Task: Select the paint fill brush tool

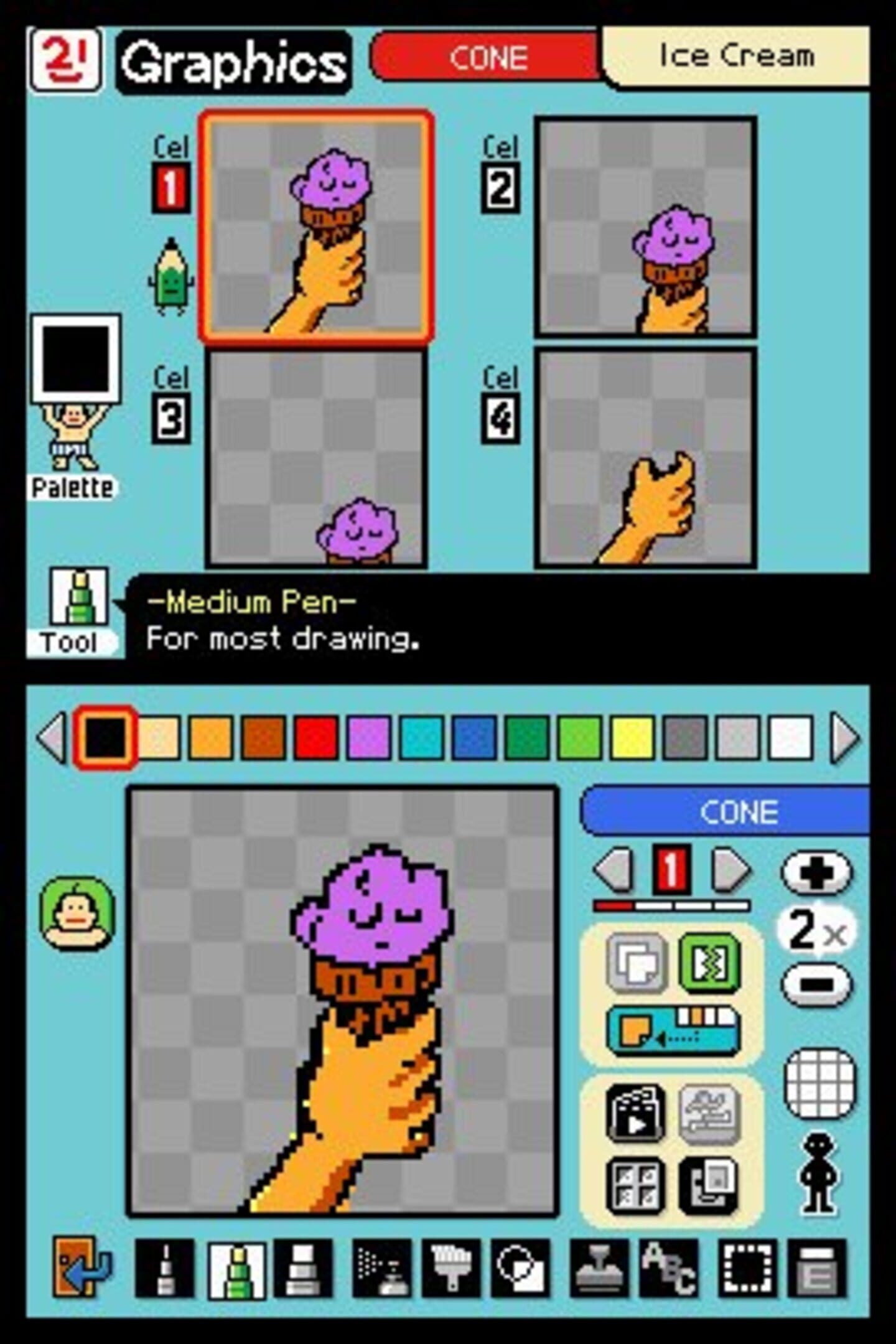Action: tap(451, 1269)
